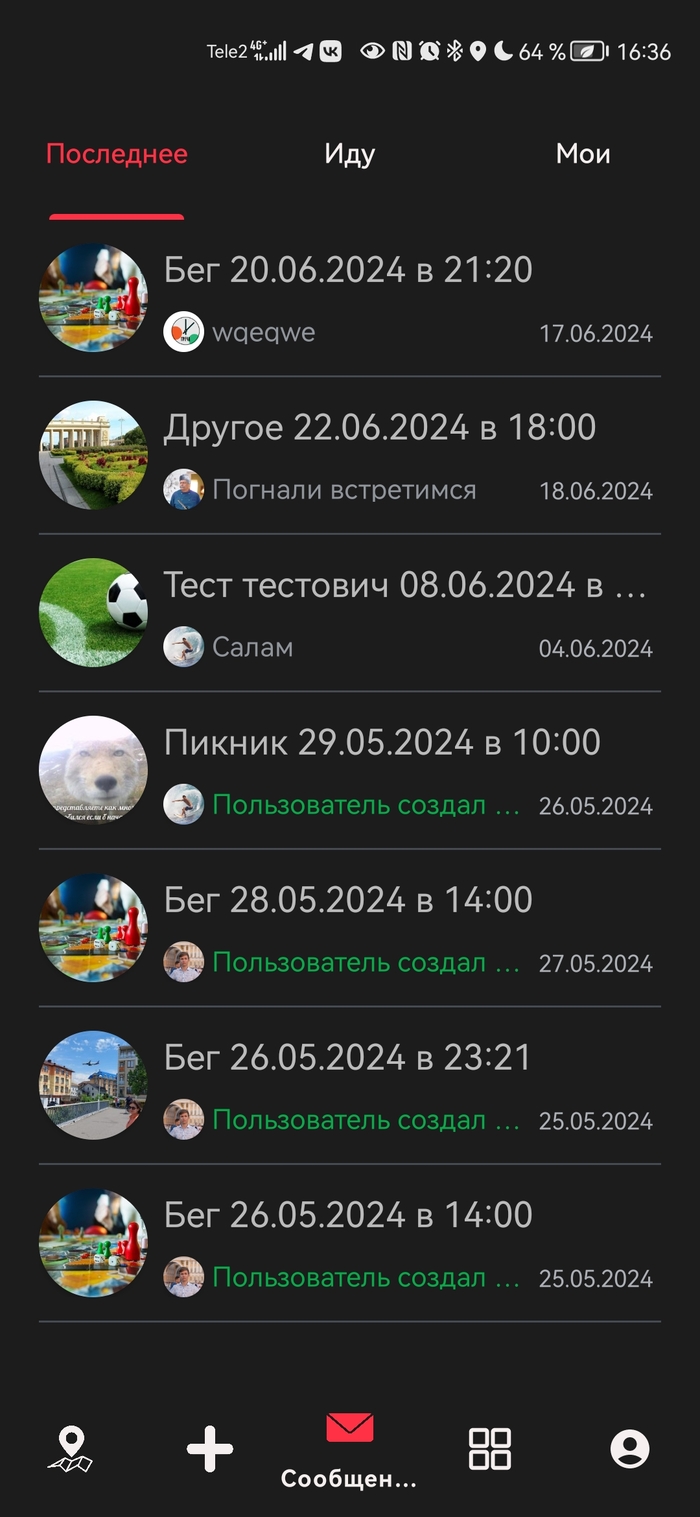This screenshot has height=1517, width=700.
Task: Go to the profile tab
Action: pyautogui.click(x=630, y=1449)
